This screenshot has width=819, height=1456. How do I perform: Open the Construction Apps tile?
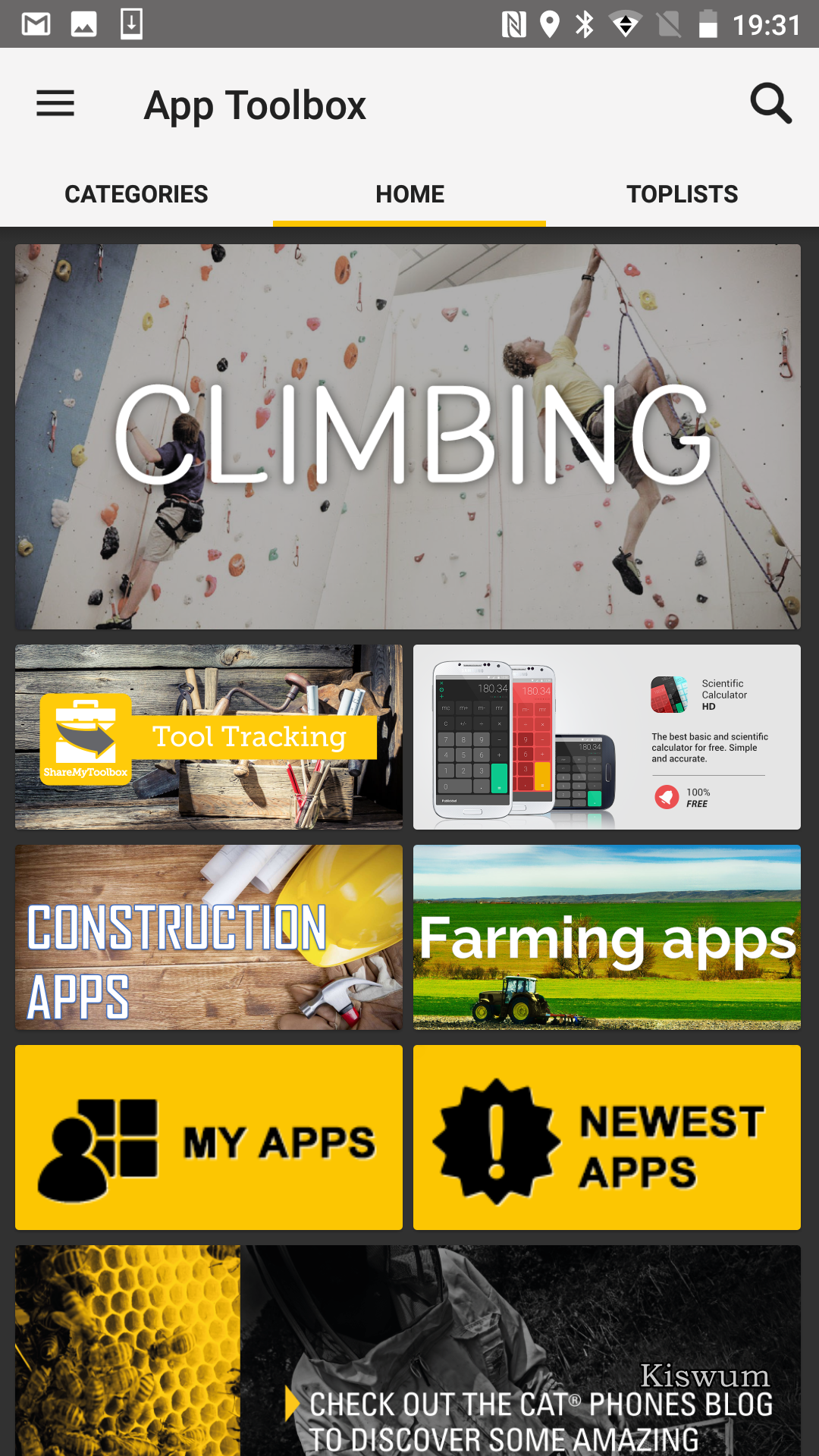[x=209, y=937]
